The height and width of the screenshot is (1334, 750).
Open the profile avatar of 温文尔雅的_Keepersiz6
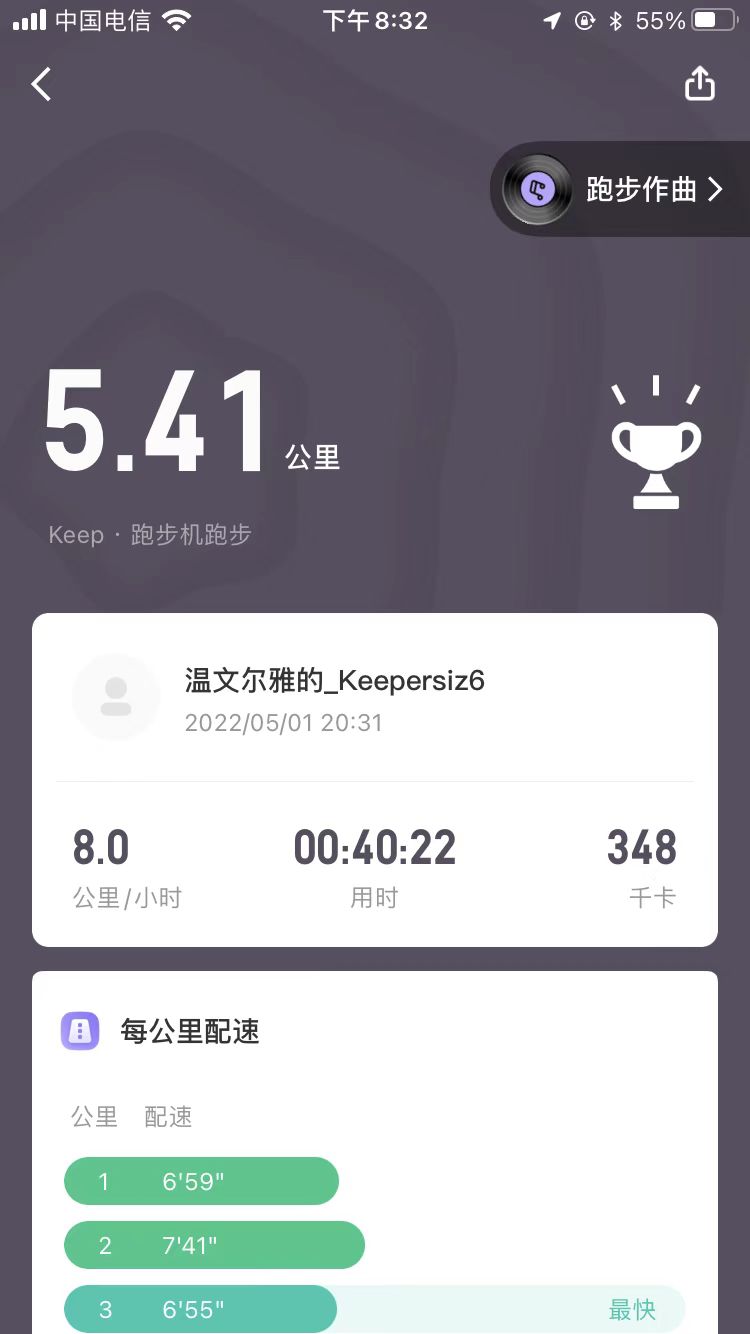coord(116,697)
